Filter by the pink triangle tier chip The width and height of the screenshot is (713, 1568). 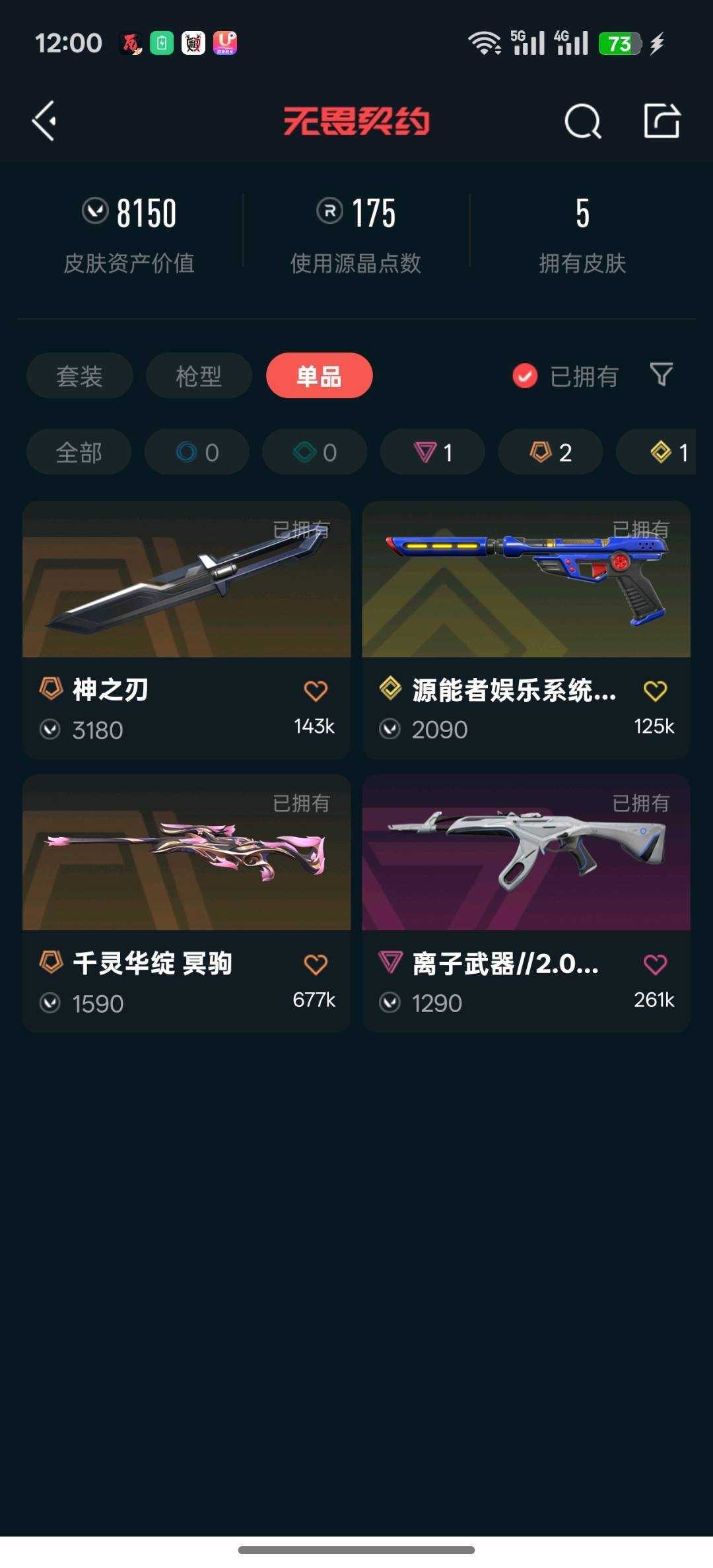click(432, 452)
